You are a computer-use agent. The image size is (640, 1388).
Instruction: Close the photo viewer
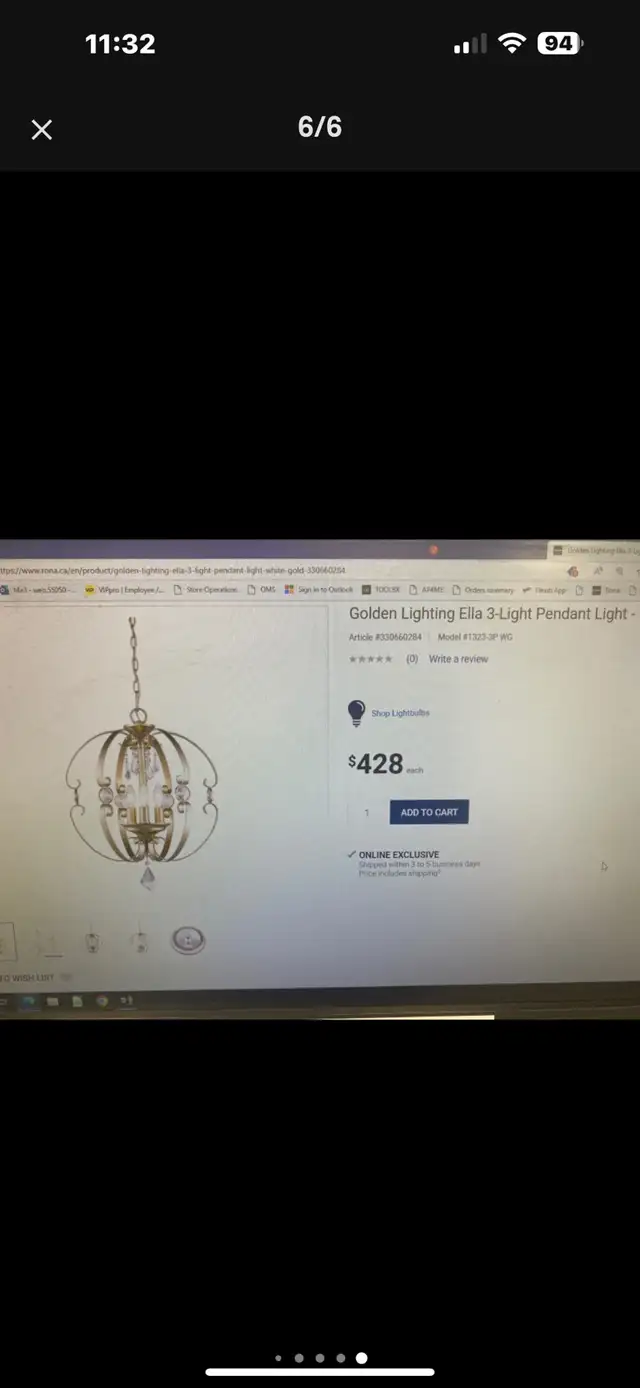41,129
